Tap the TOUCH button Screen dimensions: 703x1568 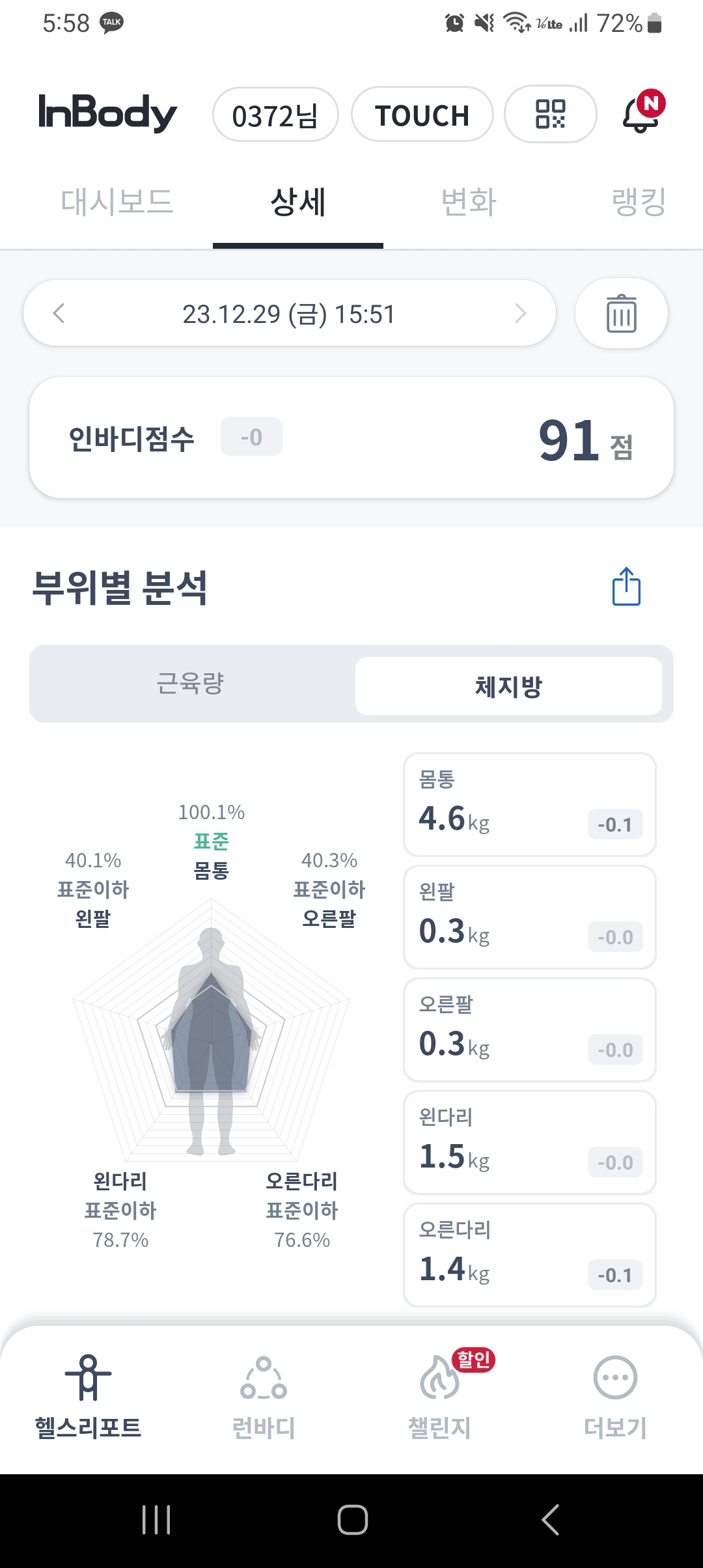422,115
